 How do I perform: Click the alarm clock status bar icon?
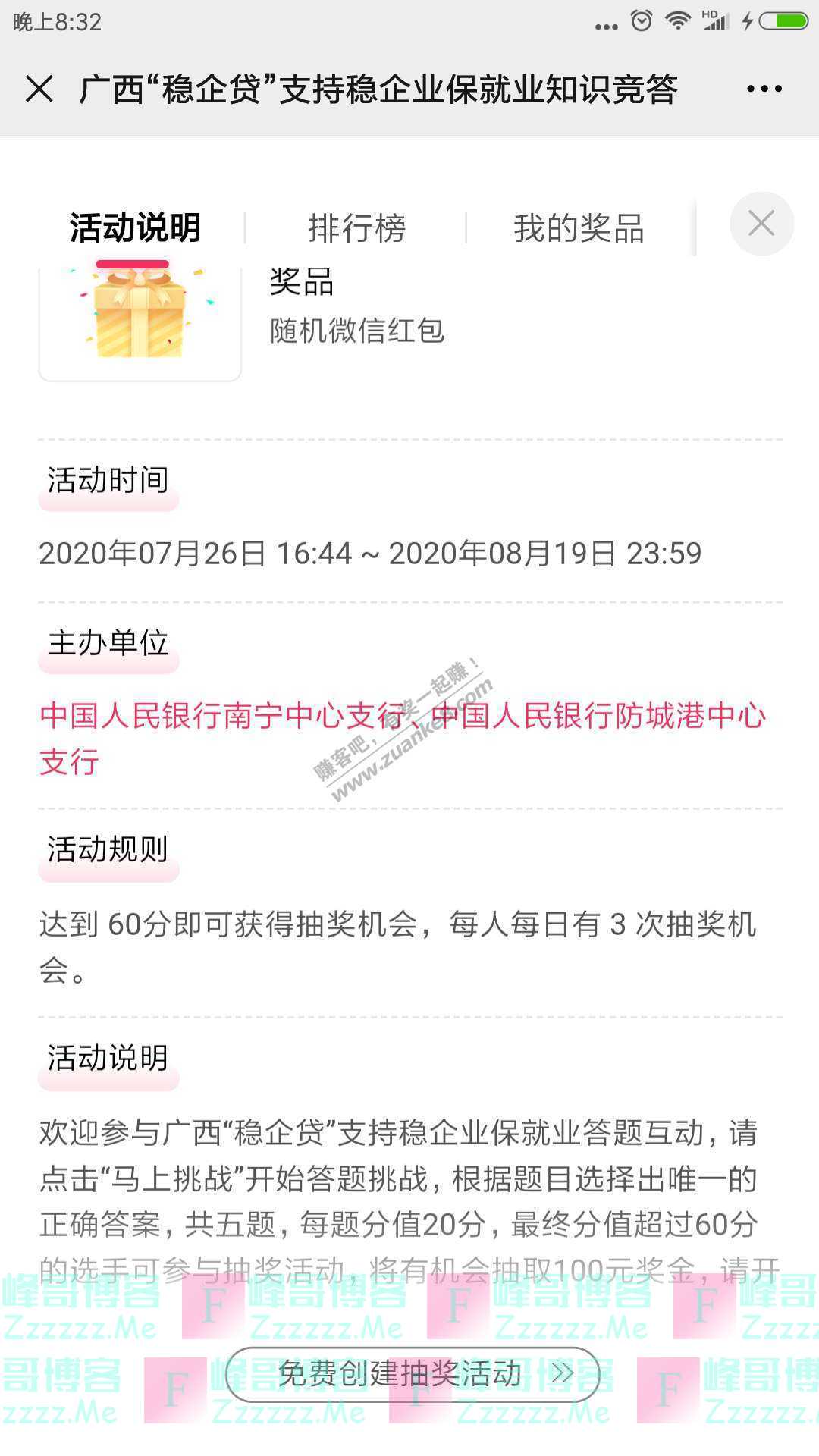click(x=641, y=20)
